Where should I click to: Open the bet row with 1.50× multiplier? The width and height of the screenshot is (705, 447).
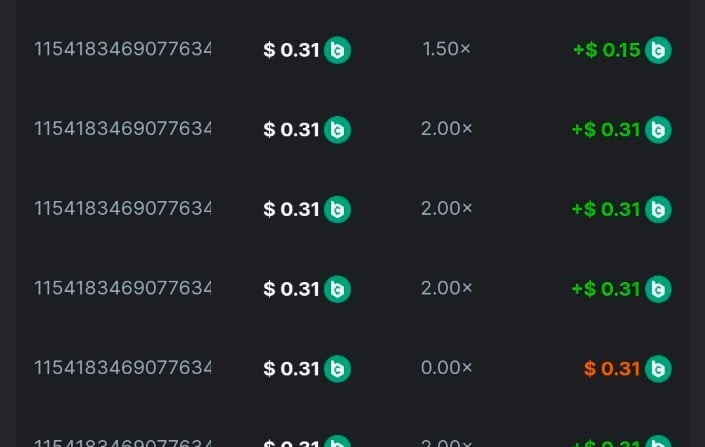pos(122,49)
